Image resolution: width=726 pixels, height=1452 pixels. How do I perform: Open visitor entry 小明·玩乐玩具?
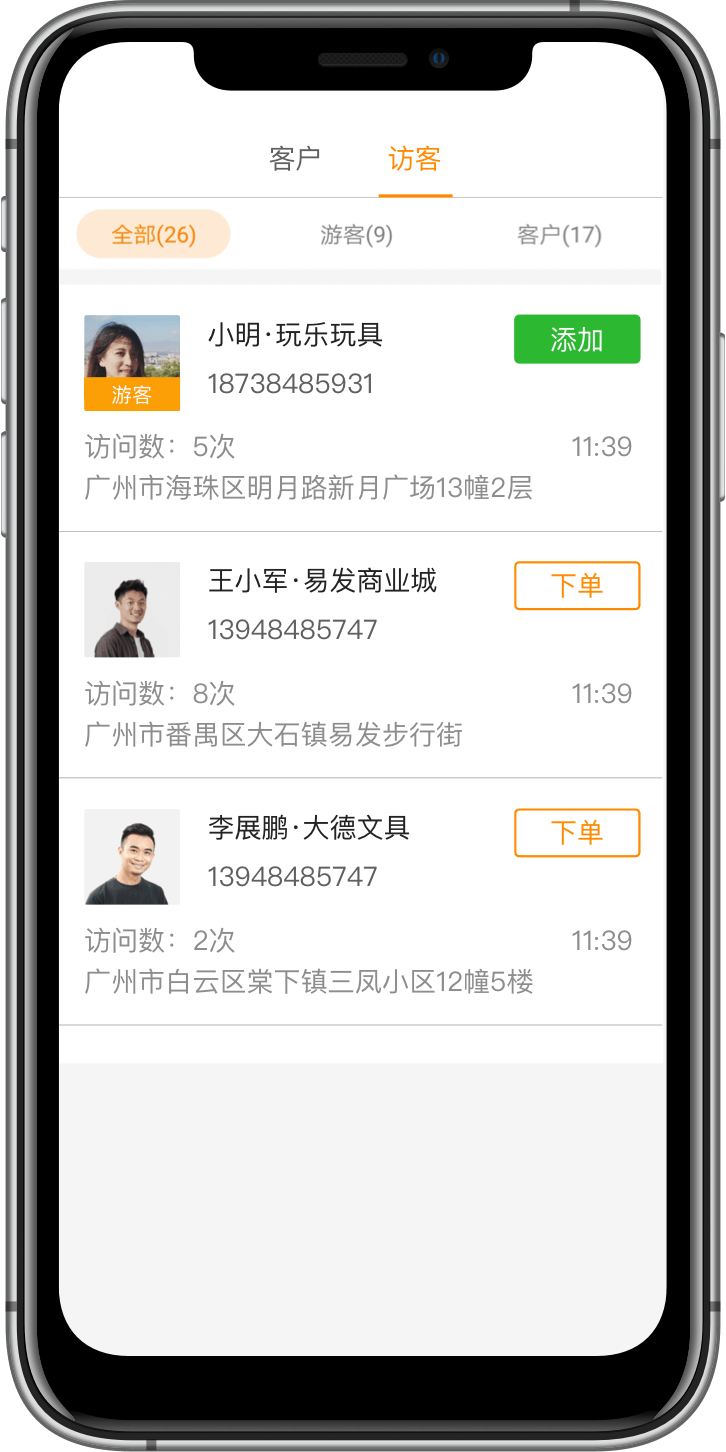[x=295, y=335]
